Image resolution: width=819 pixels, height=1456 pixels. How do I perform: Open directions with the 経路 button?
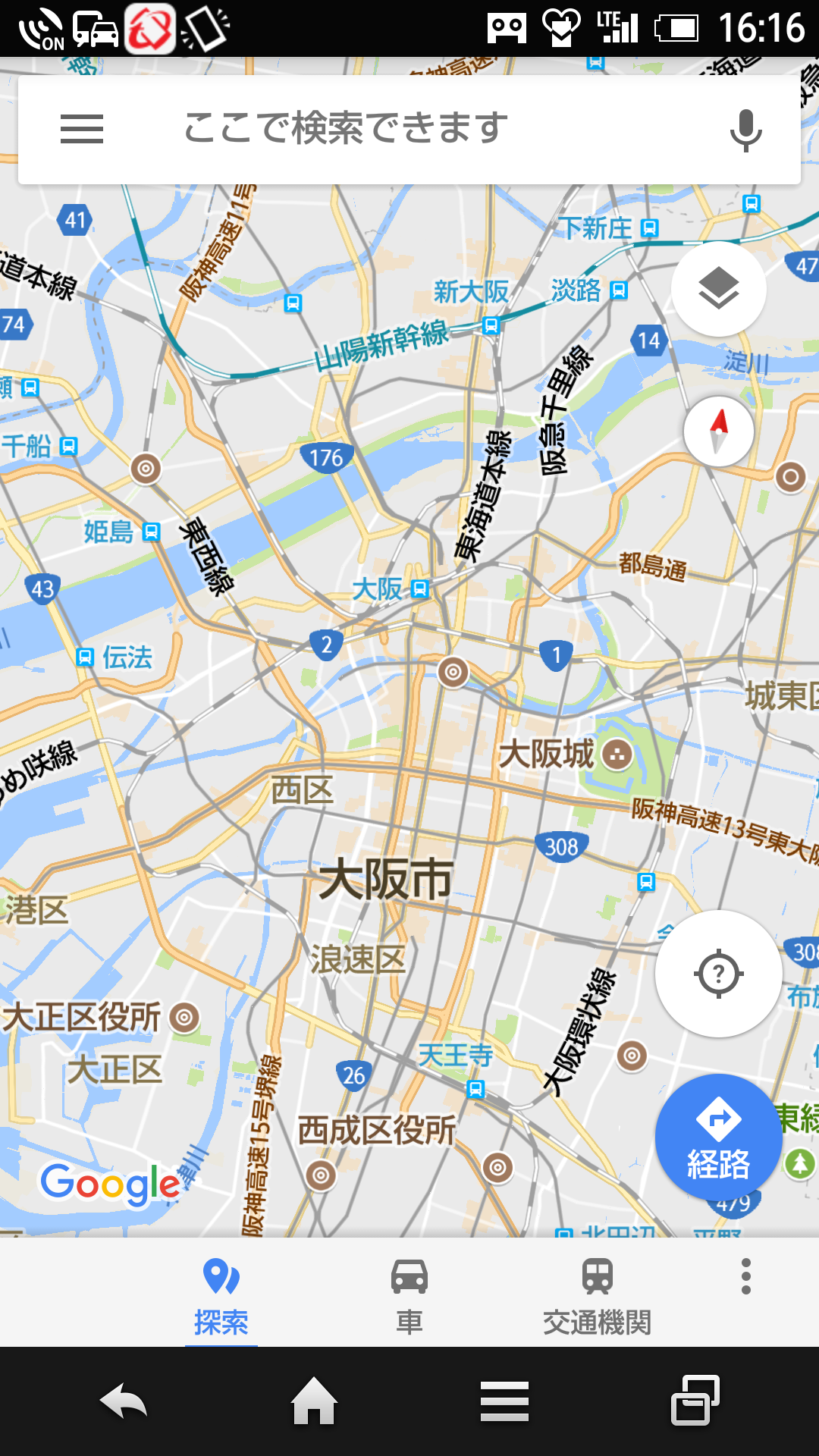719,1137
